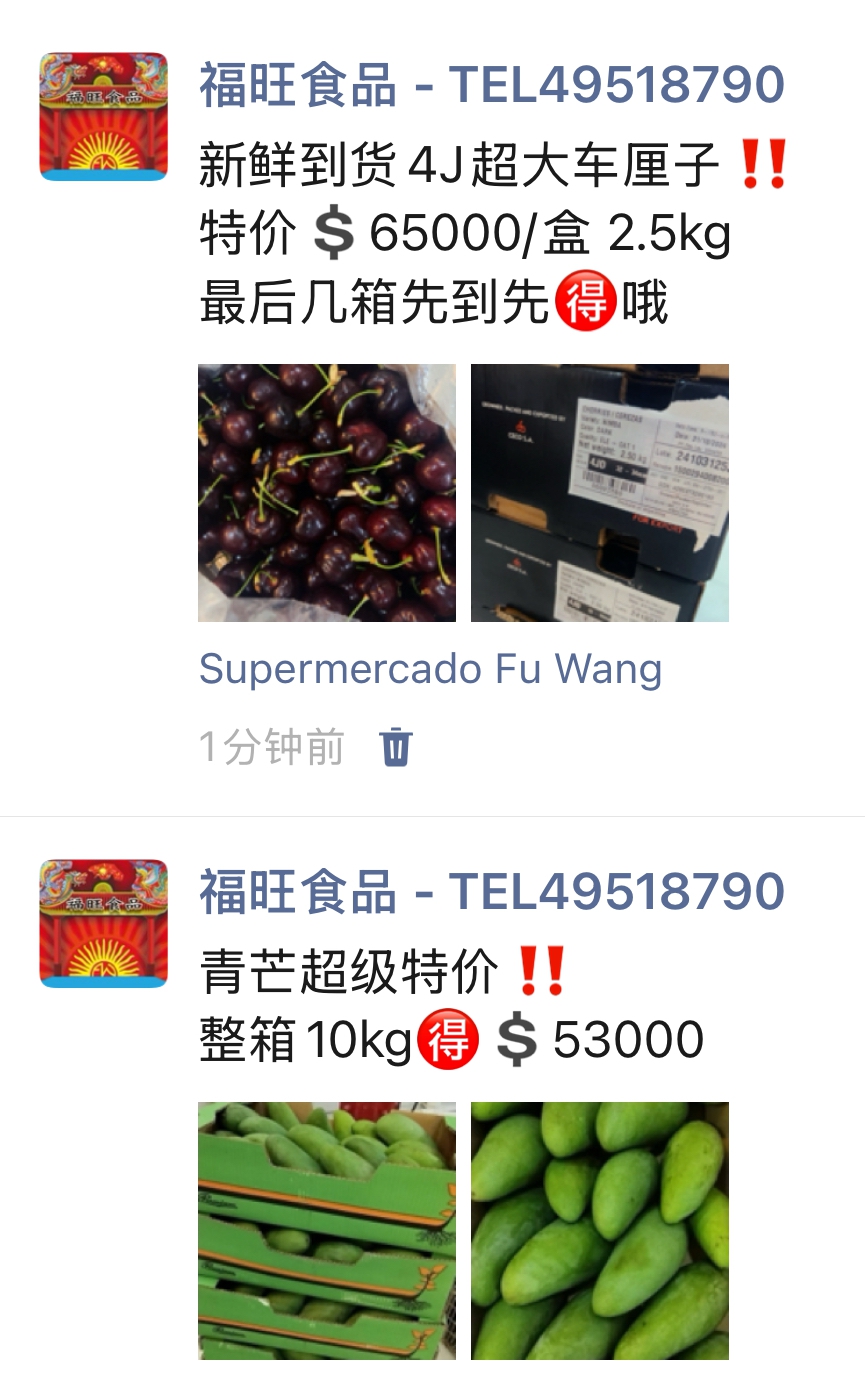View the cherries photo in the first post
865x1399 pixels.
coord(327,493)
